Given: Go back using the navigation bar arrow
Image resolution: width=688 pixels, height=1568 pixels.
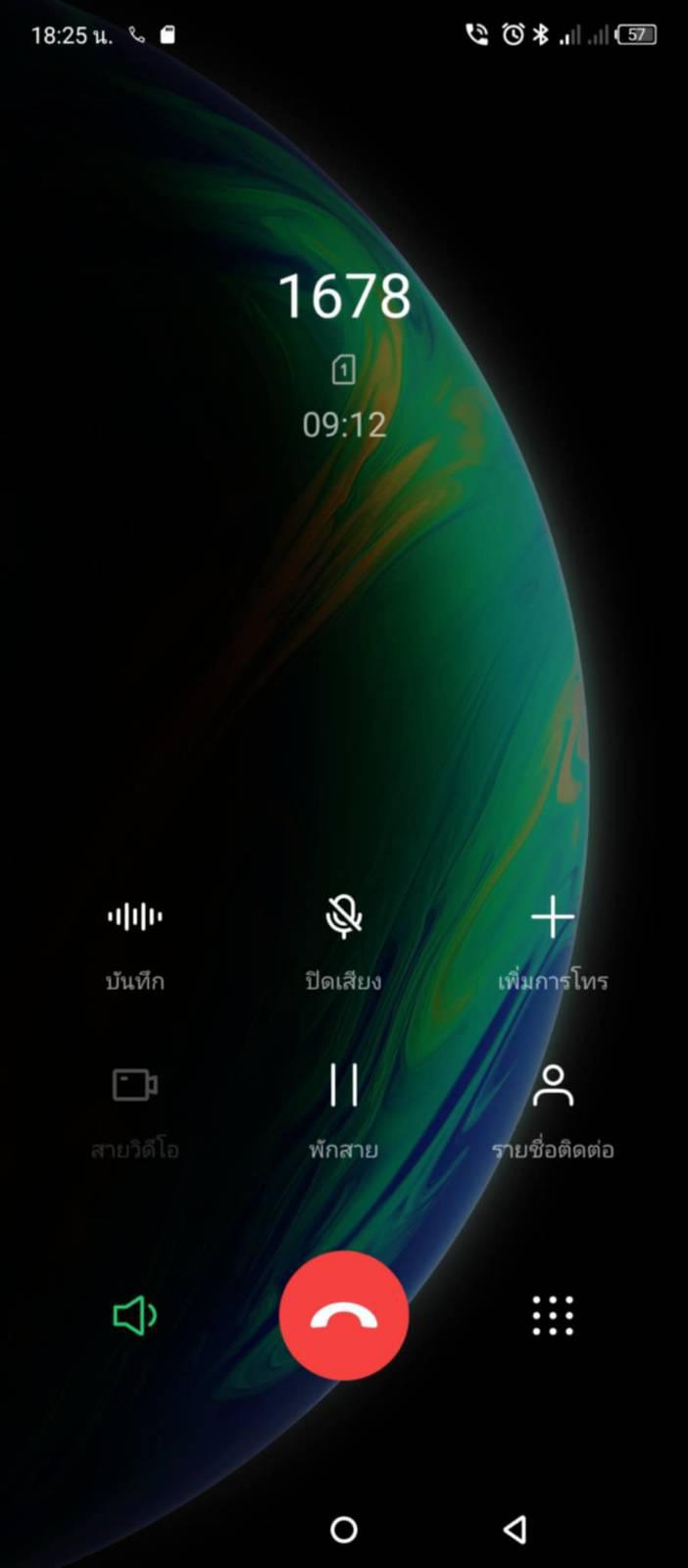Looking at the screenshot, I should (x=515, y=1529).
